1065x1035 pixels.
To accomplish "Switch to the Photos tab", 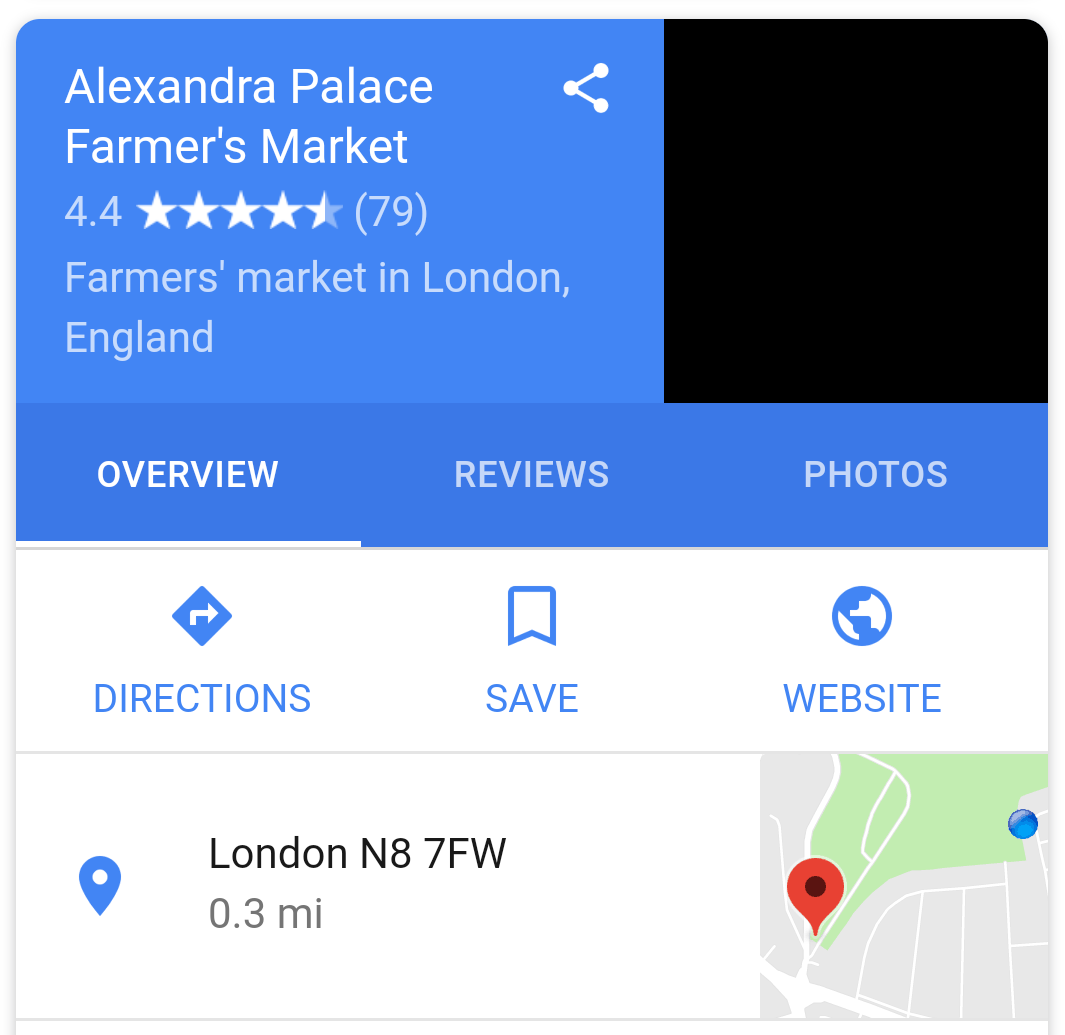I will [x=875, y=474].
